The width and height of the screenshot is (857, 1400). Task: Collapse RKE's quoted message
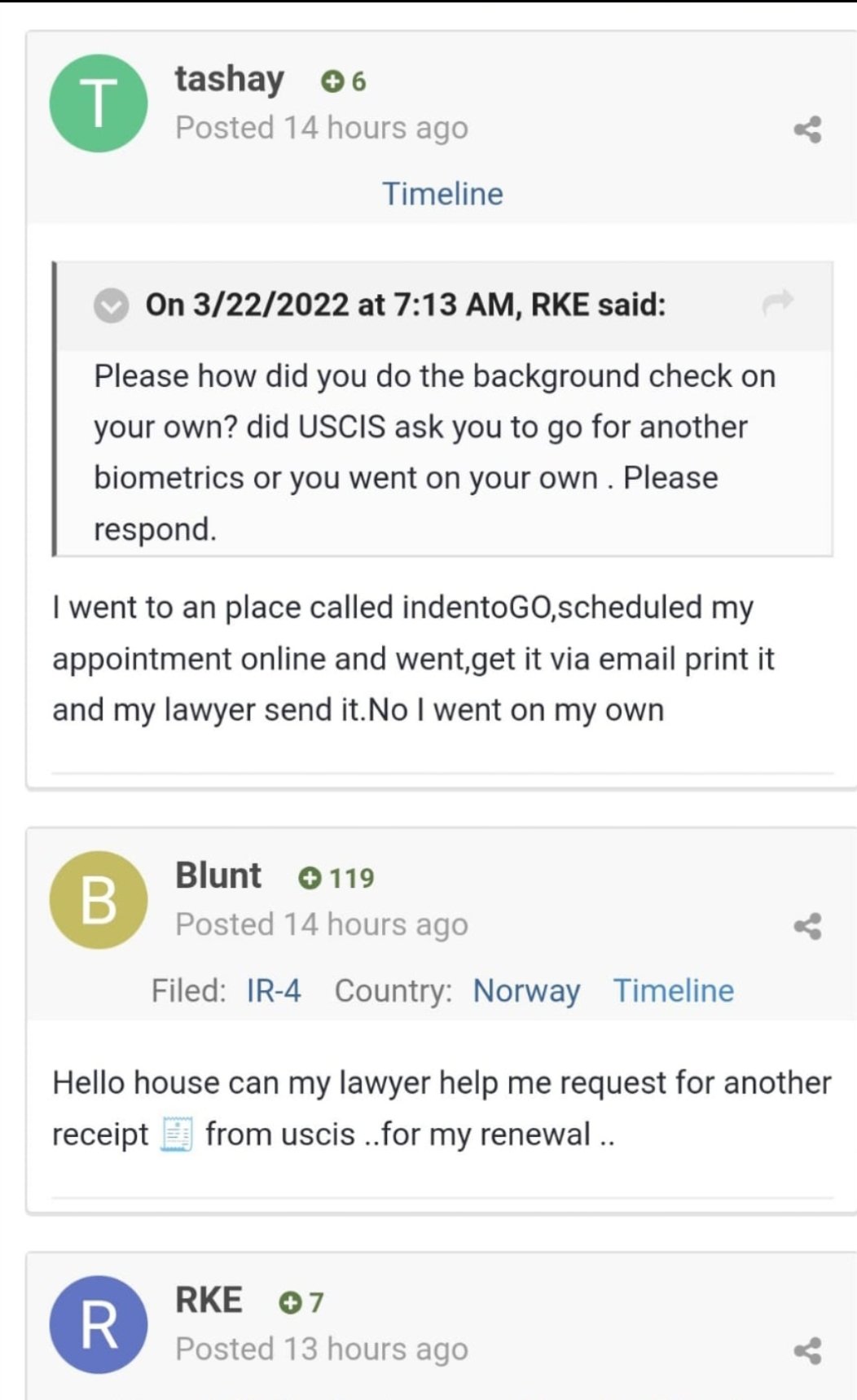point(111,305)
